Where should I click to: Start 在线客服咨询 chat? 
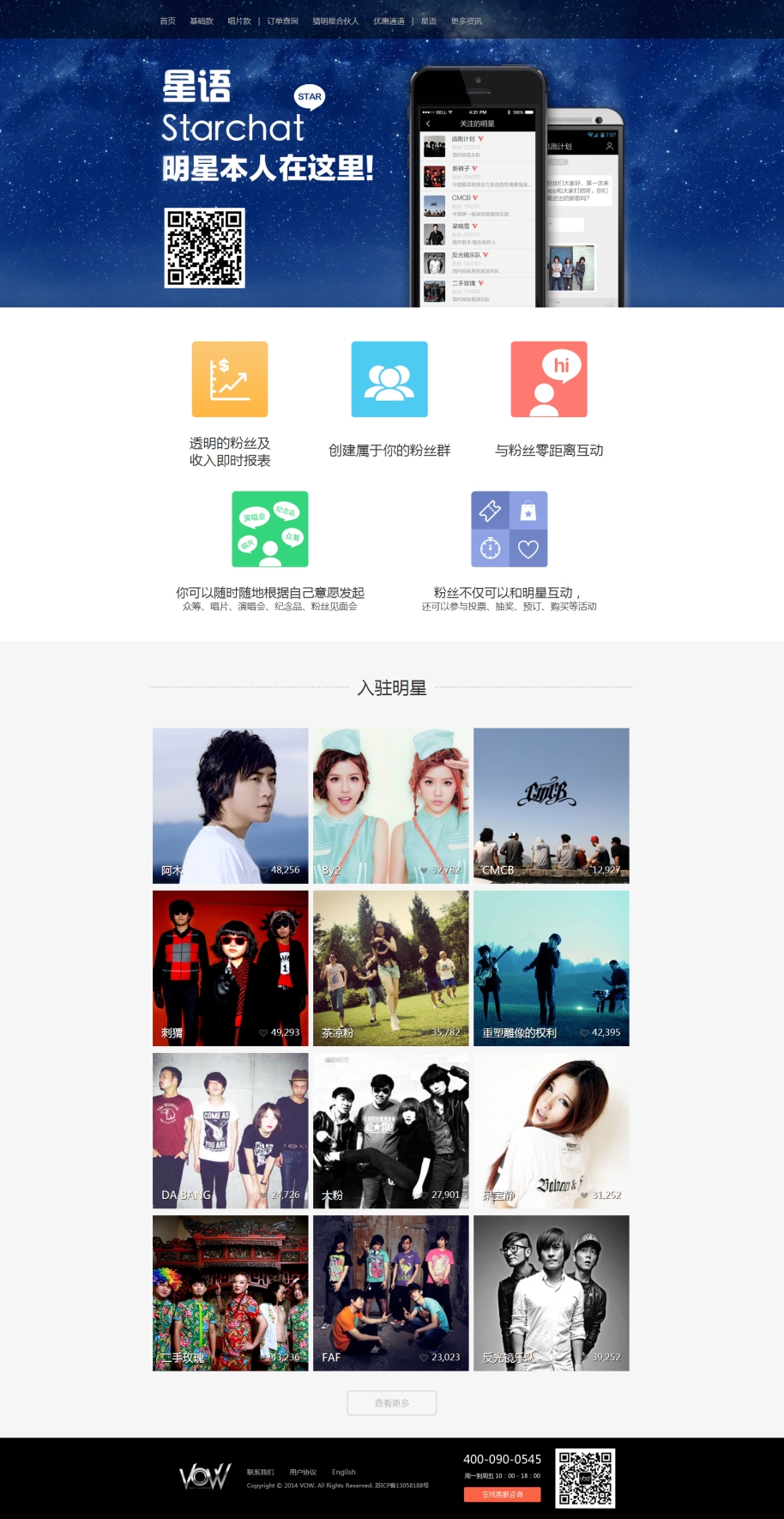(503, 1494)
